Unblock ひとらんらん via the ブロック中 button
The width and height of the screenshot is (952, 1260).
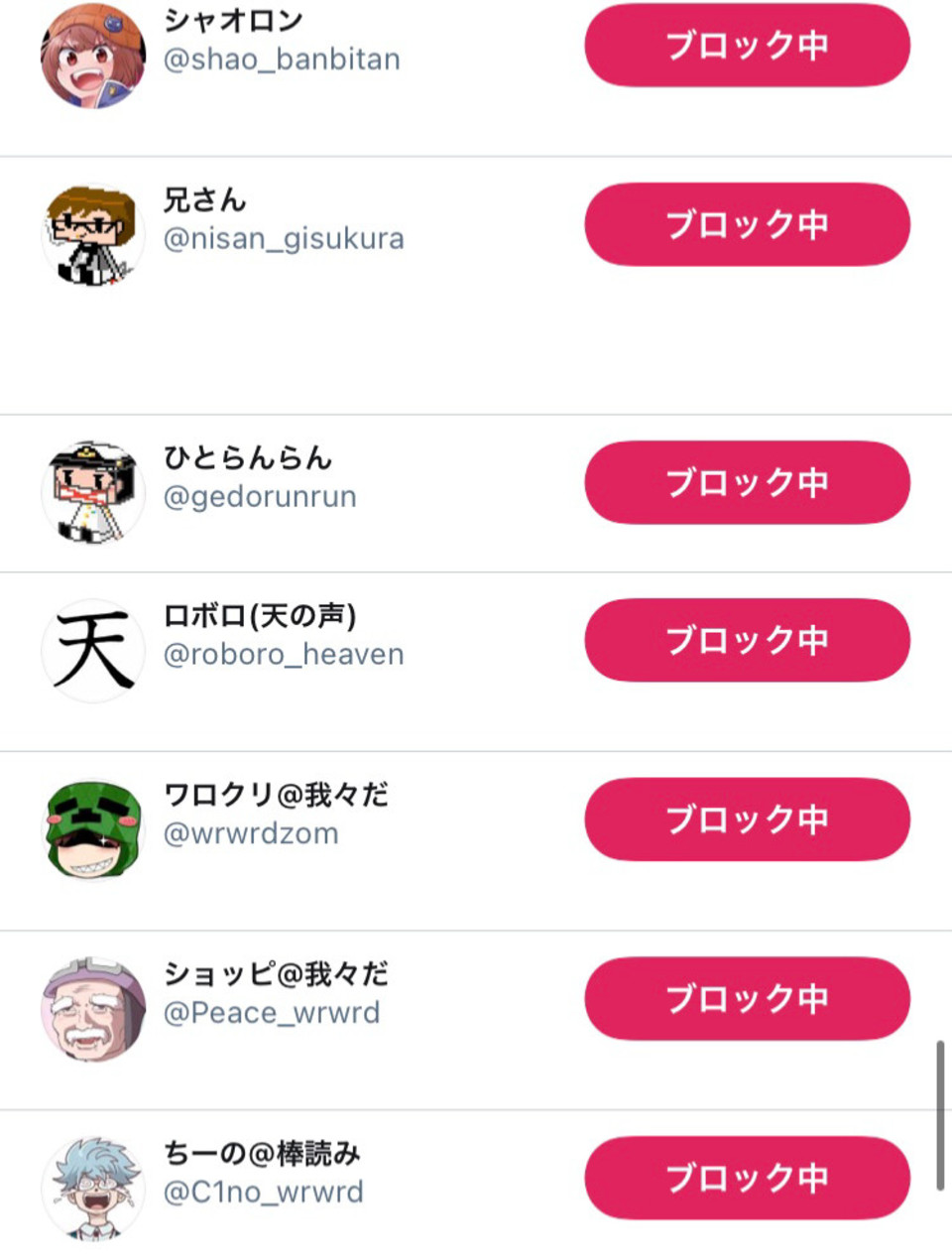click(x=747, y=482)
